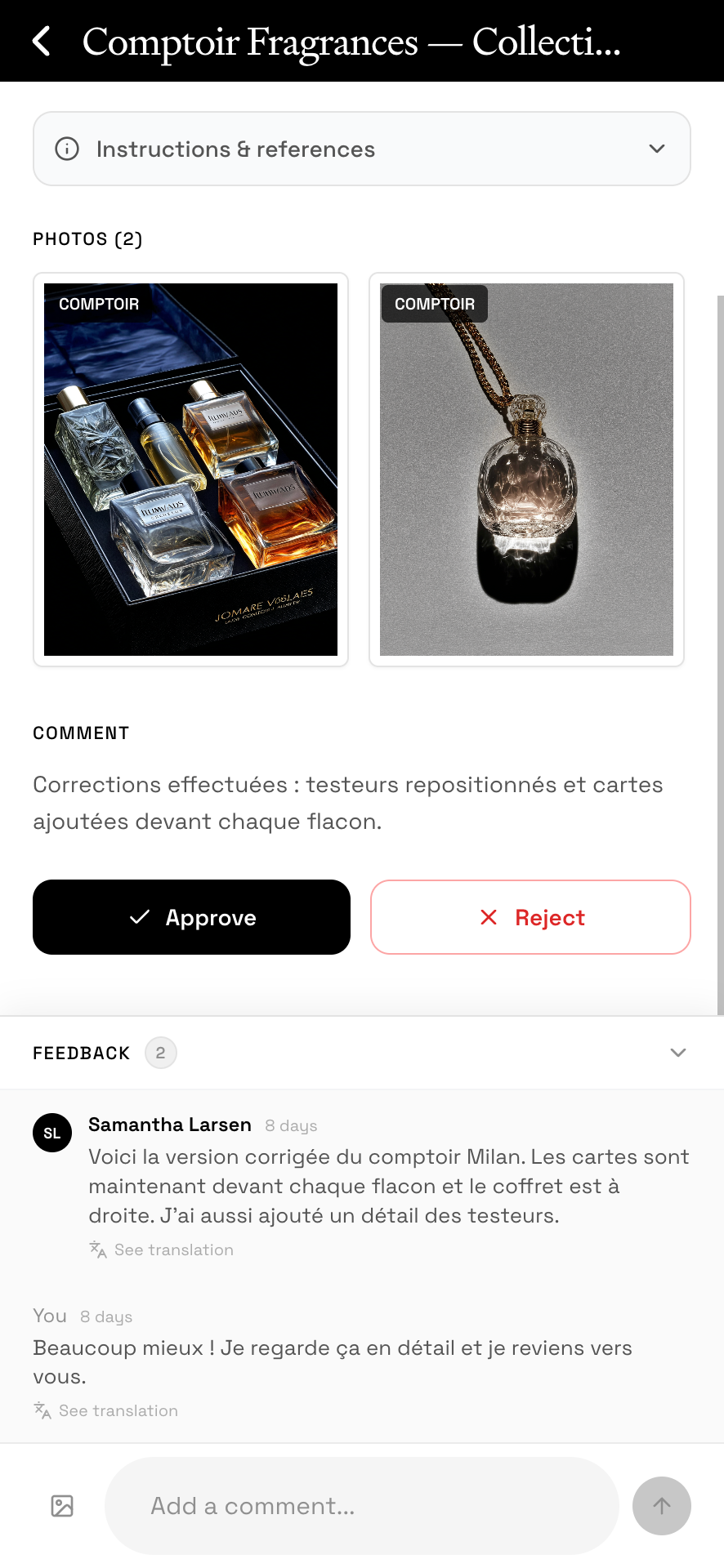Focus the Add a comment field
724x1568 pixels.
[361, 1506]
